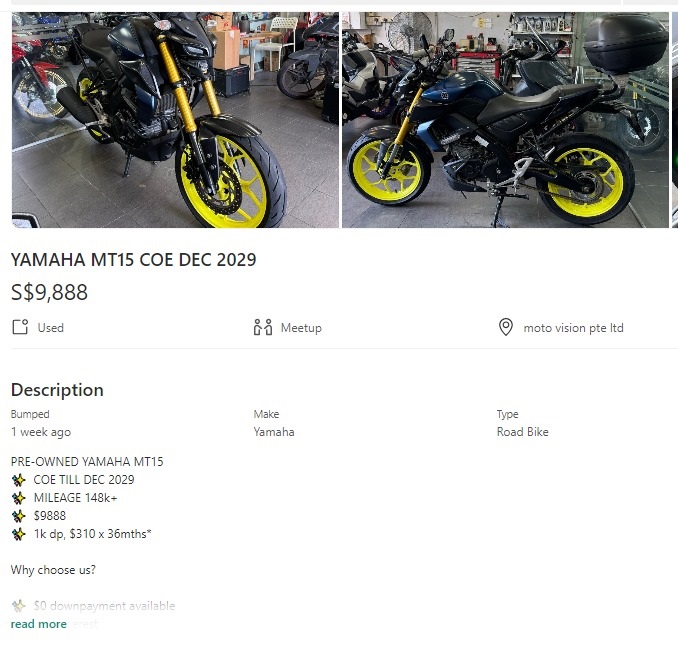Open the second motorcycle photo showing the side view

[x=505, y=120]
